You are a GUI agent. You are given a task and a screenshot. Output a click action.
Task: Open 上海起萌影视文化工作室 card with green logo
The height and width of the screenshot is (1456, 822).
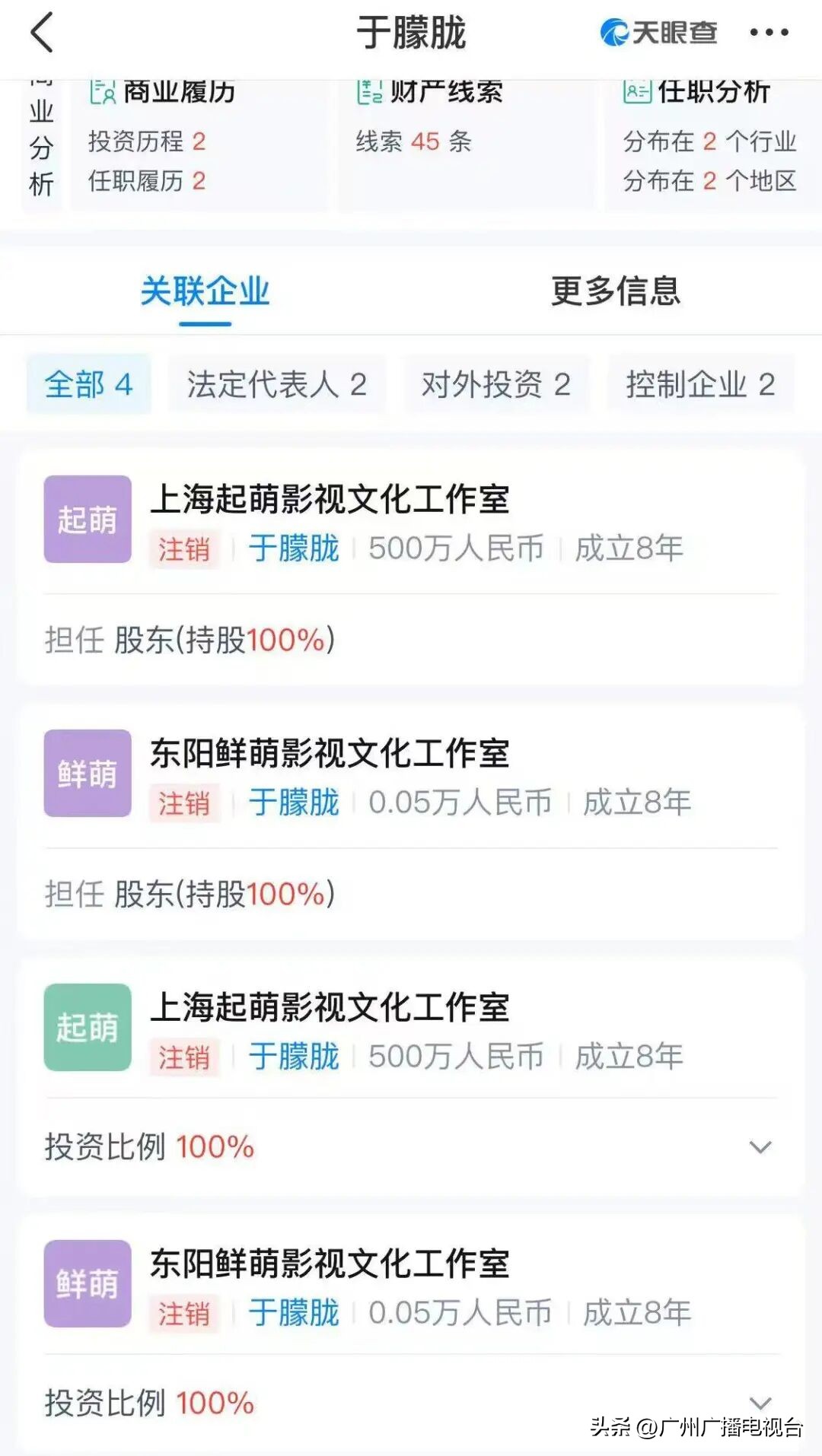click(x=330, y=1008)
